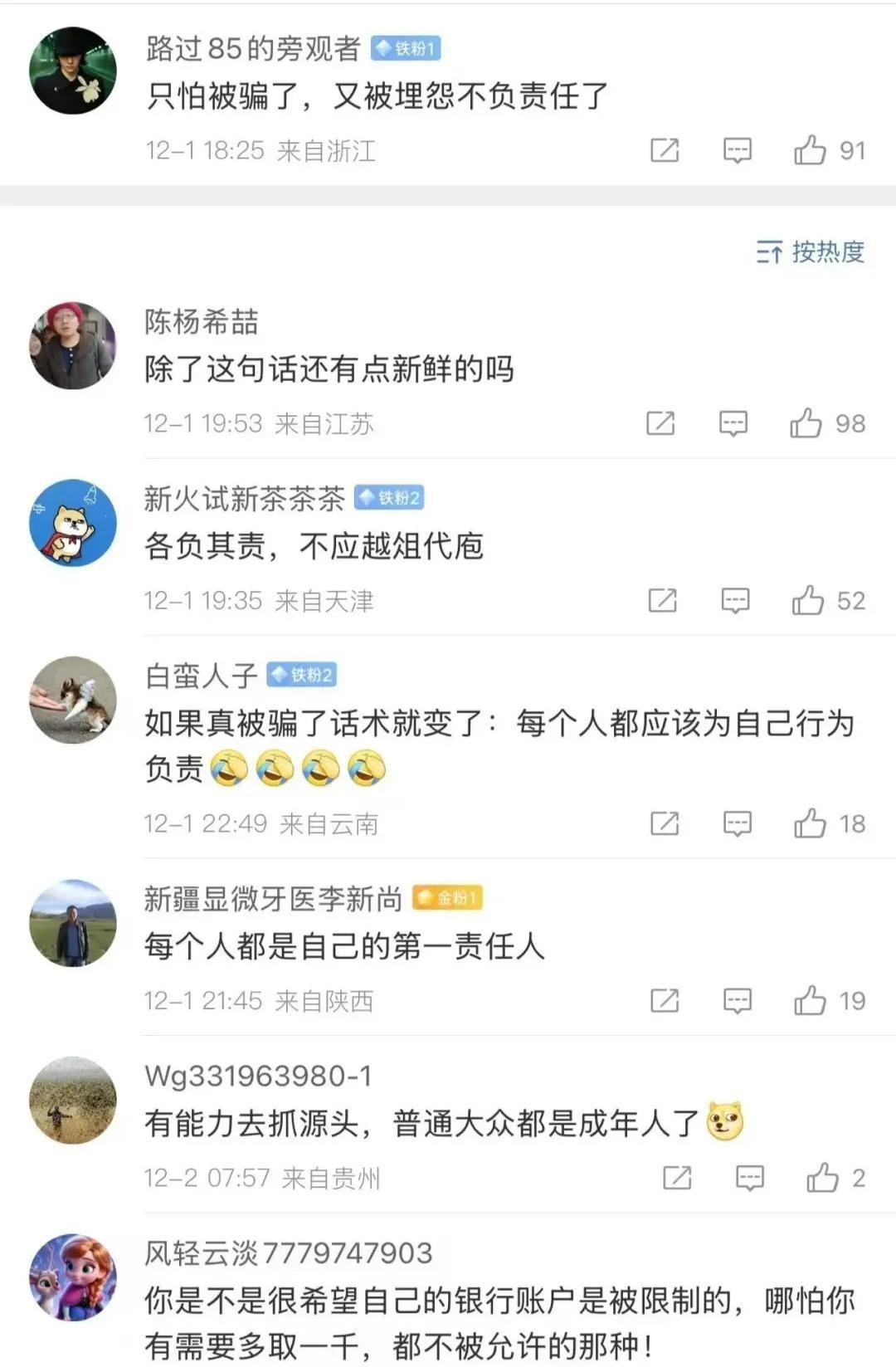Repost 新疆显微牙医李新尚's comment
The image size is (896, 1367).
tap(665, 1001)
